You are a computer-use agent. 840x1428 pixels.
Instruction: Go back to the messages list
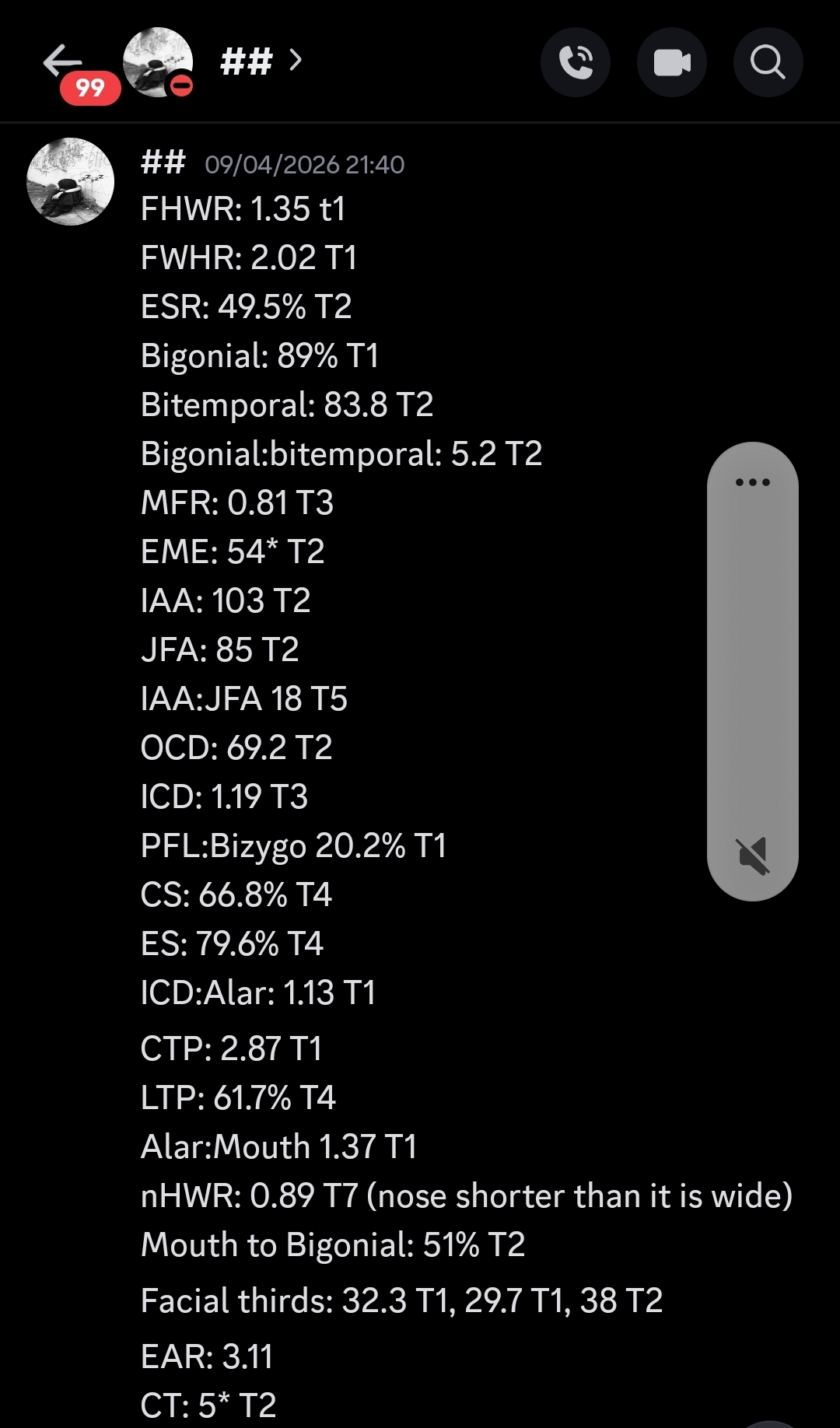(x=62, y=61)
